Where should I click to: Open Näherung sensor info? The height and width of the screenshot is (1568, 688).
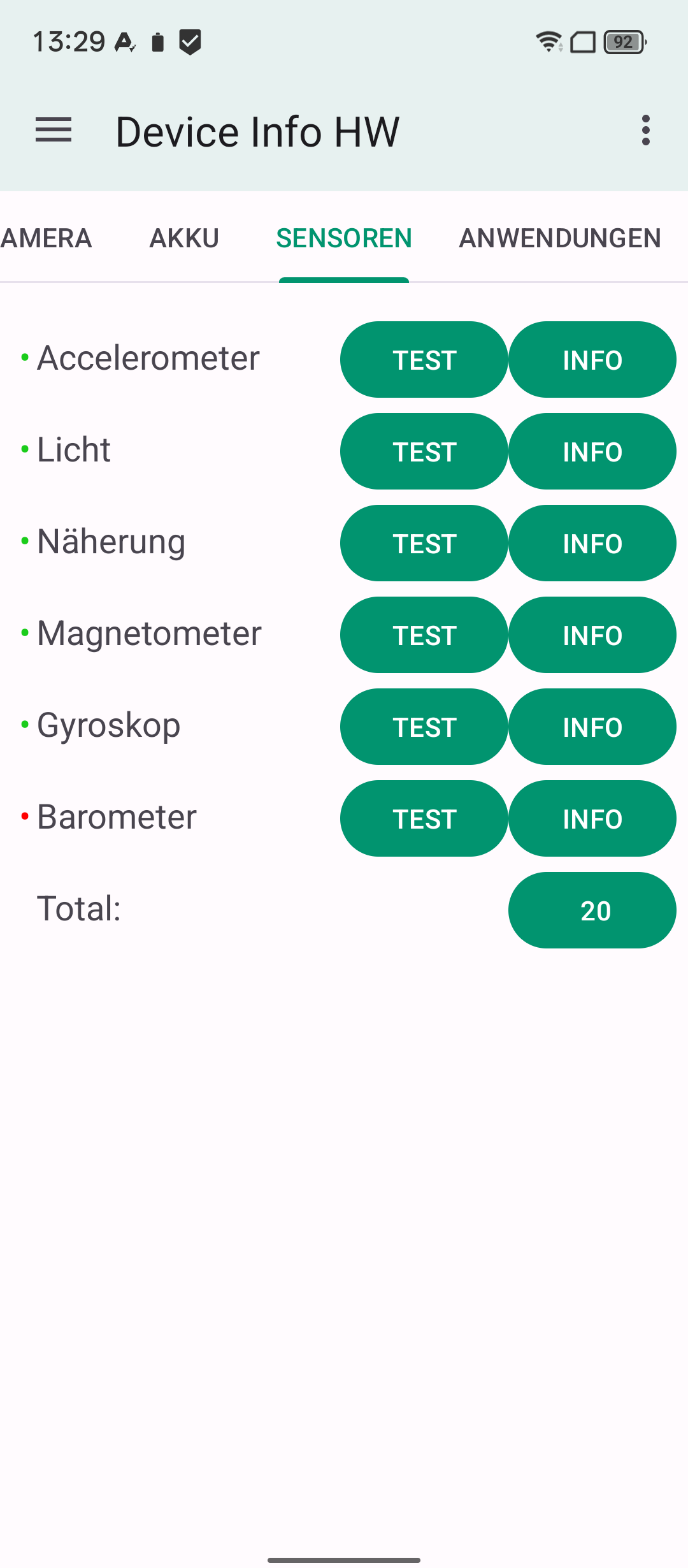(592, 544)
